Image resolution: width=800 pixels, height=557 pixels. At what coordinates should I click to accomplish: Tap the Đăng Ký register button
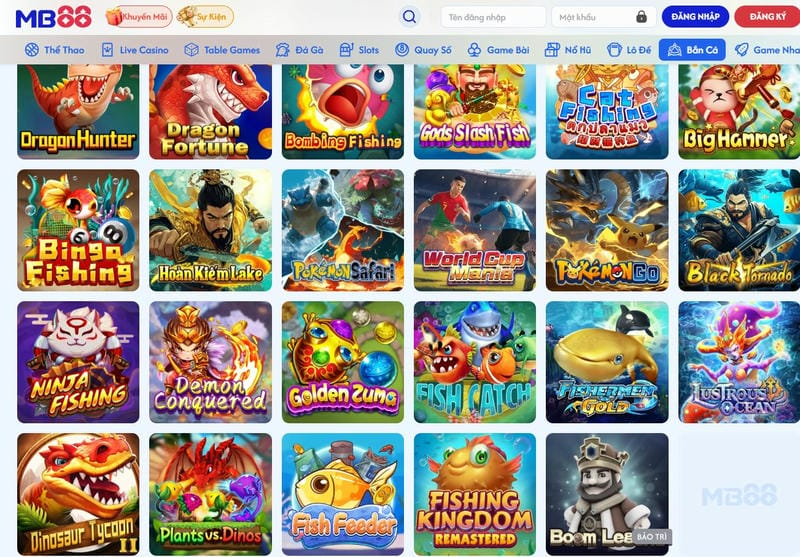pyautogui.click(x=767, y=17)
